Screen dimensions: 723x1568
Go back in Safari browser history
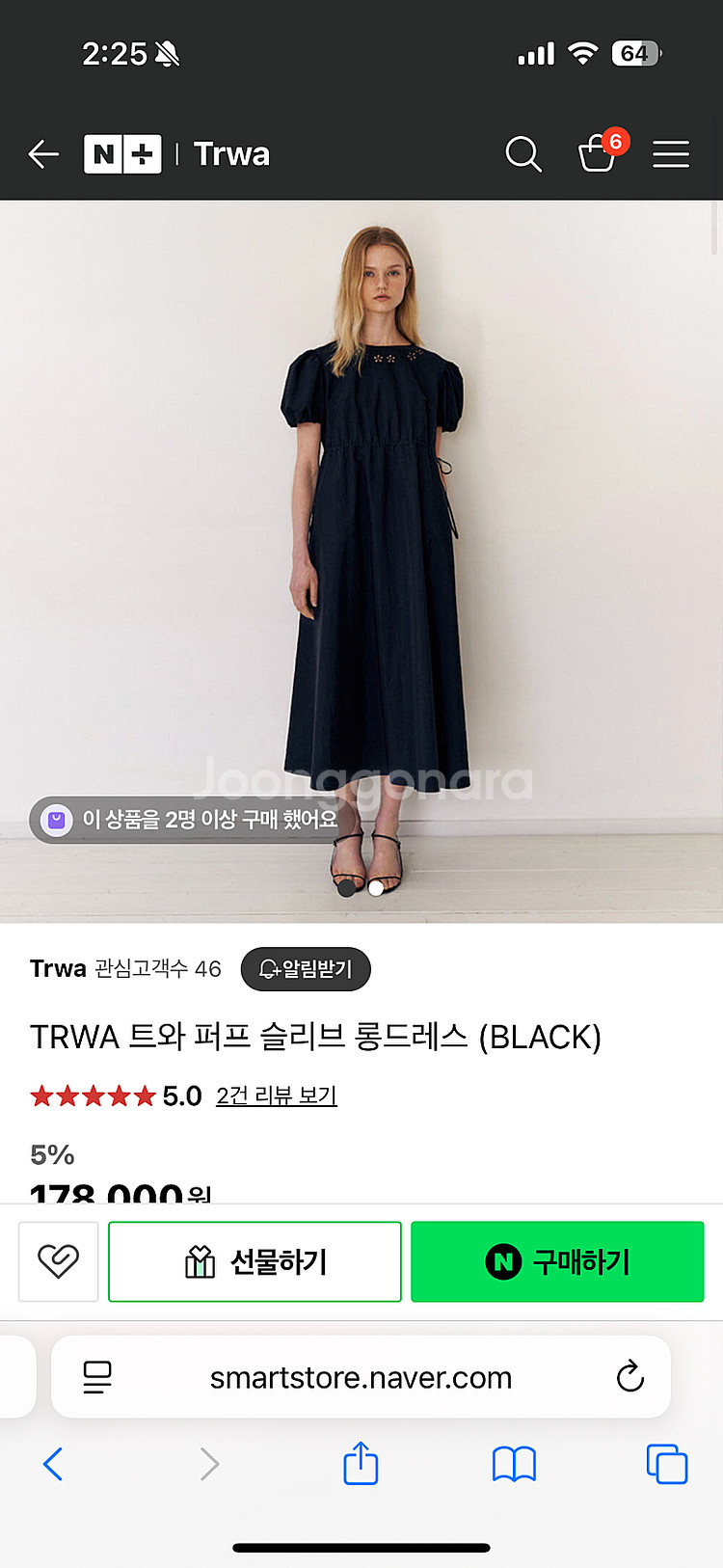coord(54,1464)
